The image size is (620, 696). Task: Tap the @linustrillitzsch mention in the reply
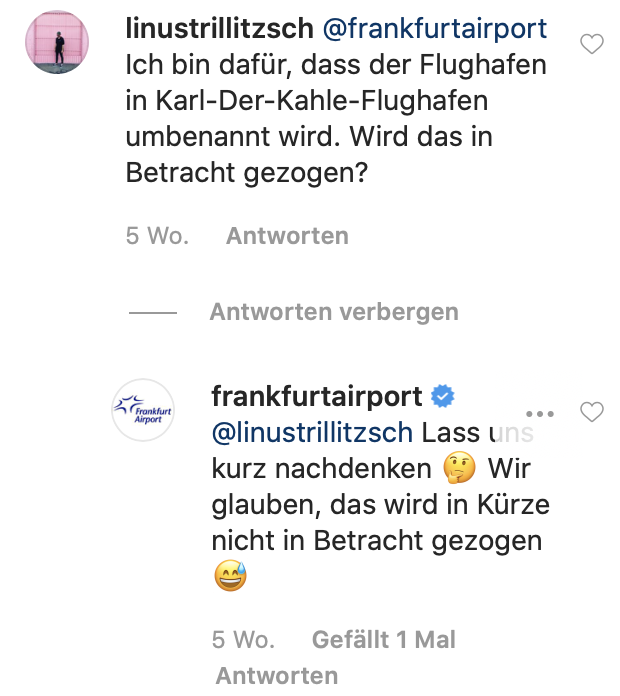coord(312,432)
